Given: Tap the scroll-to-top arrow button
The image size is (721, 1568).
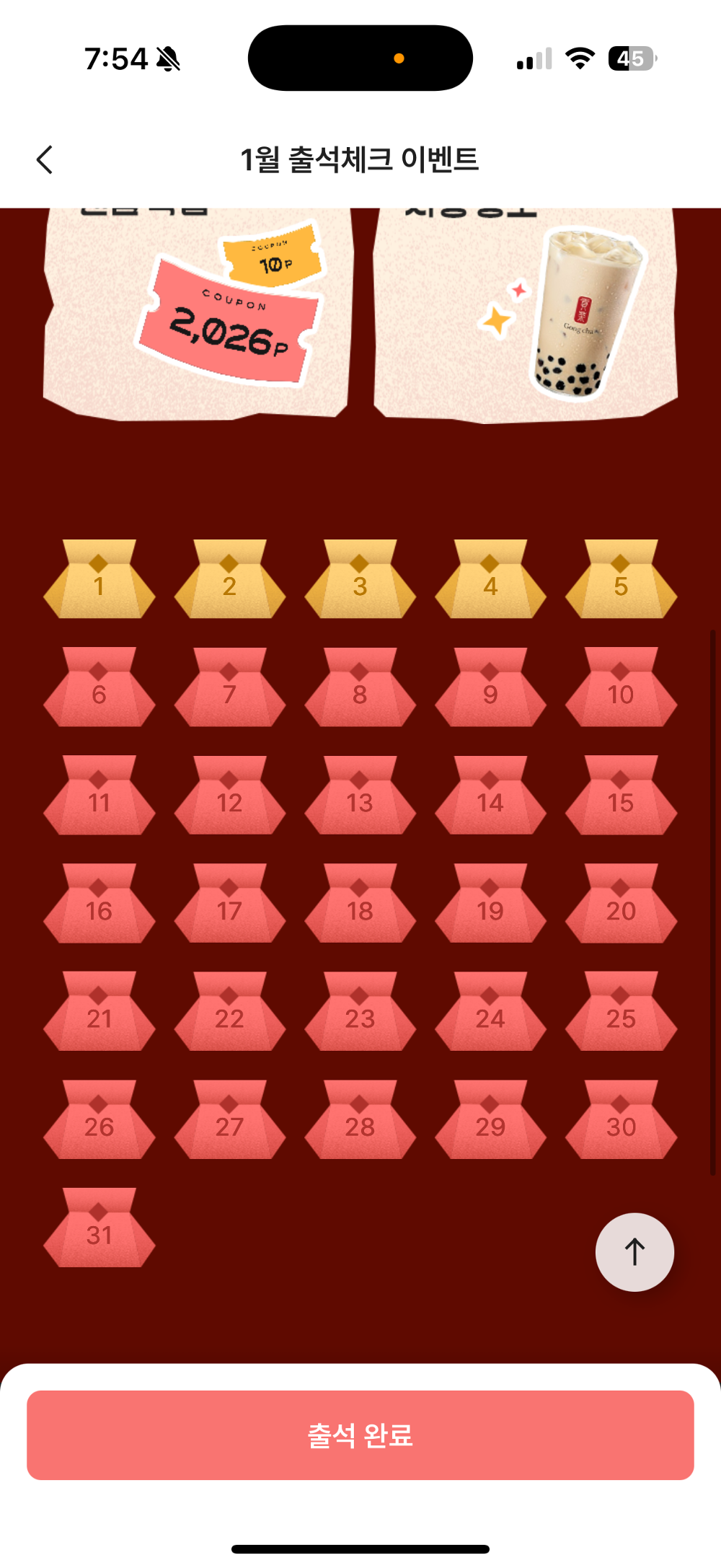Looking at the screenshot, I should 634,1252.
